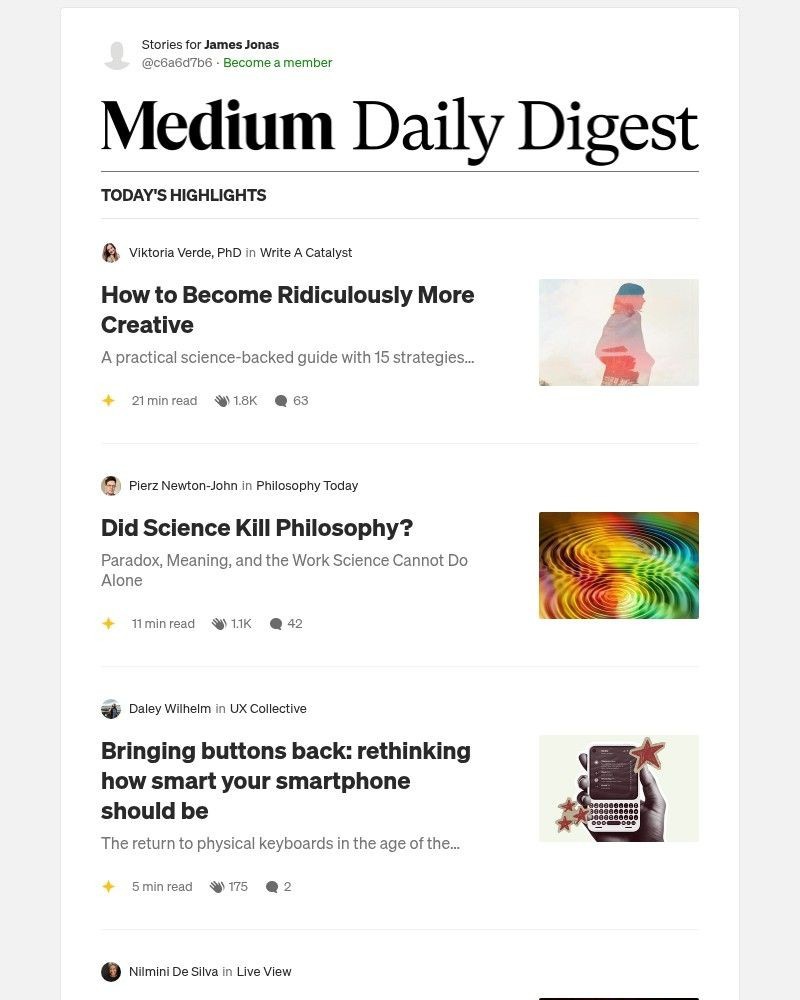Open Daley Wilhelm's avatar
800x1000 pixels.
111,708
